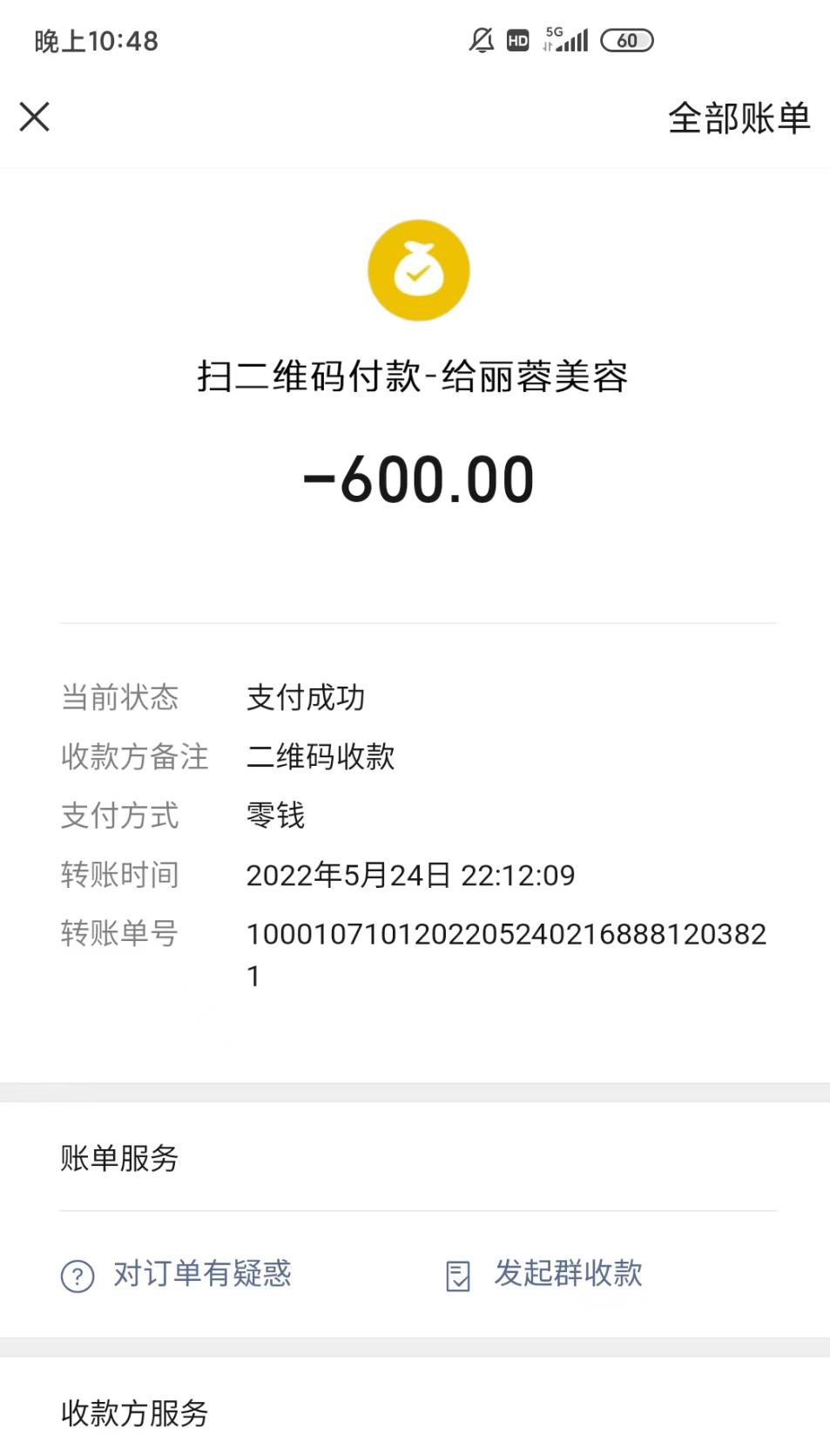The height and width of the screenshot is (1456, 830).
Task: Tap the close X icon at top left
Action: point(35,117)
